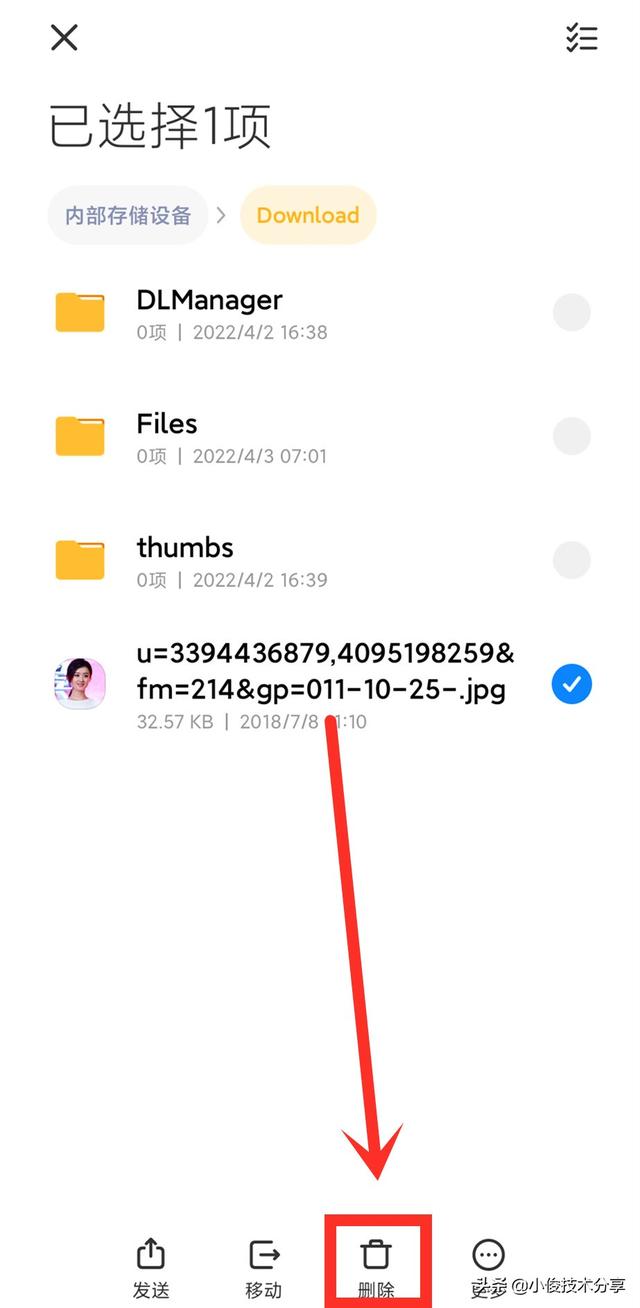Send the selected file via 发送
The width and height of the screenshot is (640, 1308).
coord(150,1266)
